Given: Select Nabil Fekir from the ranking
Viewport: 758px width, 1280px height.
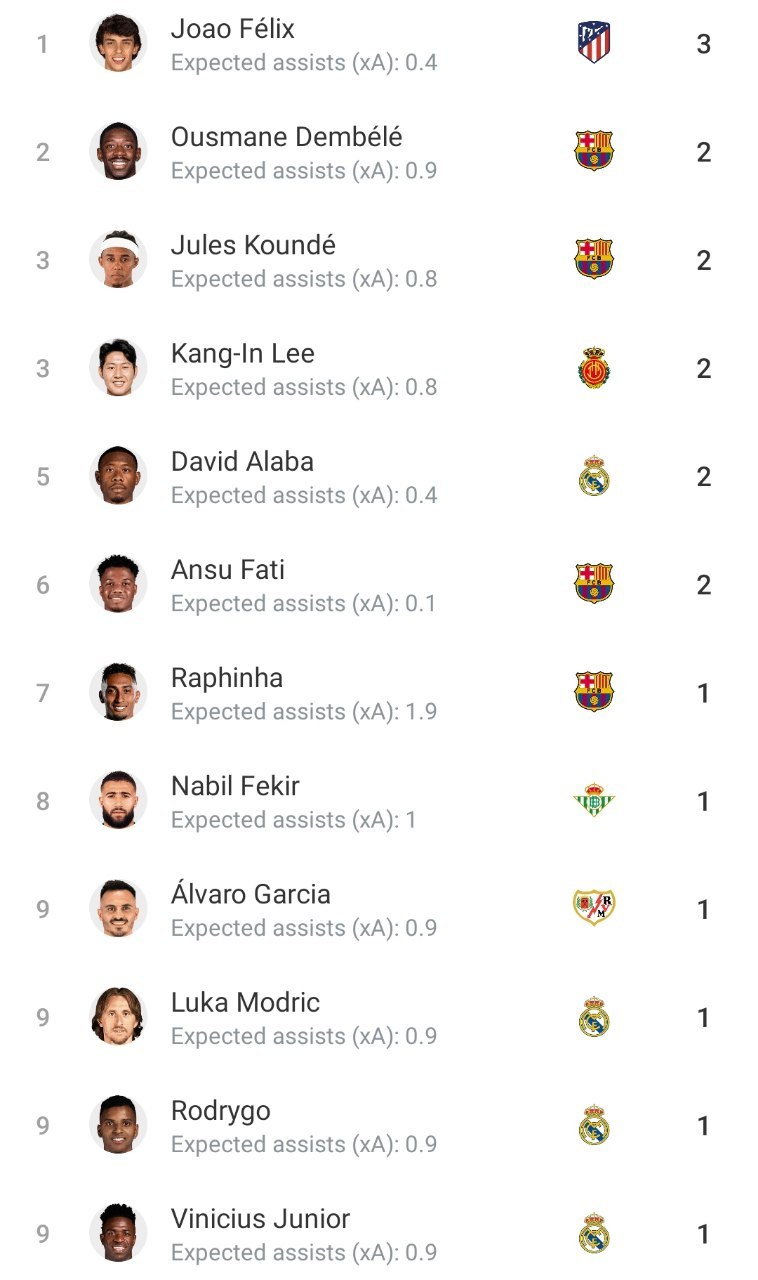Looking at the screenshot, I should click(x=379, y=800).
